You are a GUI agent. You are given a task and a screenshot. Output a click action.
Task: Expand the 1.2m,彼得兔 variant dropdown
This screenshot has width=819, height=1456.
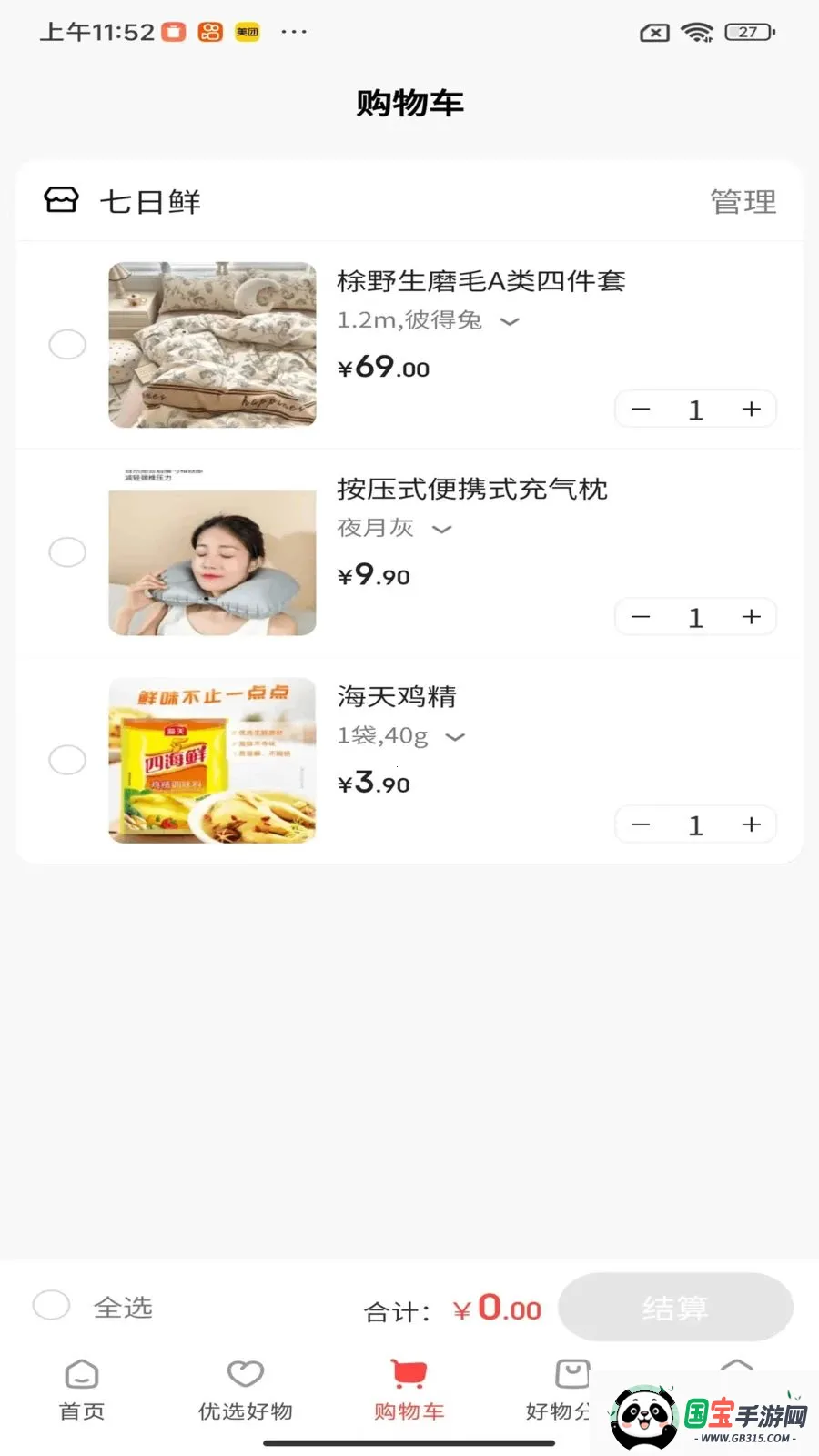(428, 320)
